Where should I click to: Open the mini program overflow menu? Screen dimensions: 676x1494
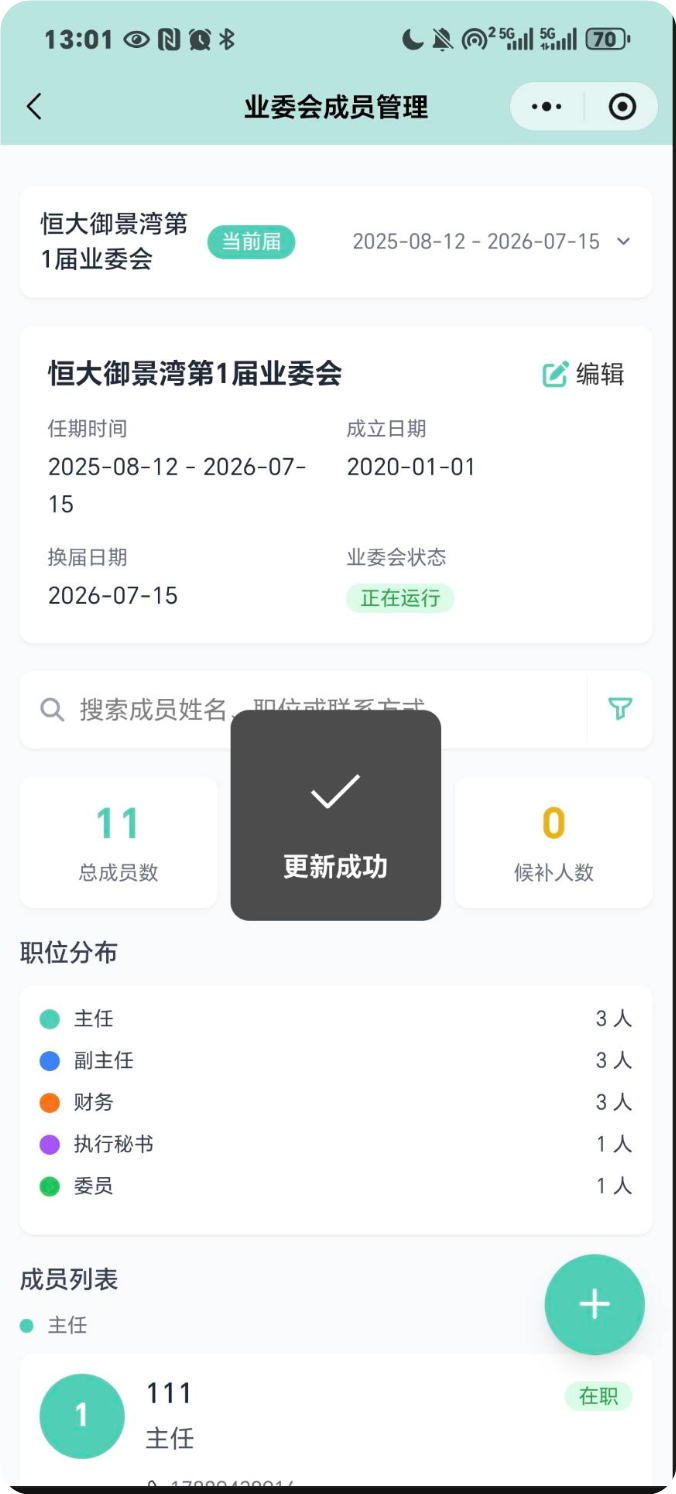[x=547, y=107]
